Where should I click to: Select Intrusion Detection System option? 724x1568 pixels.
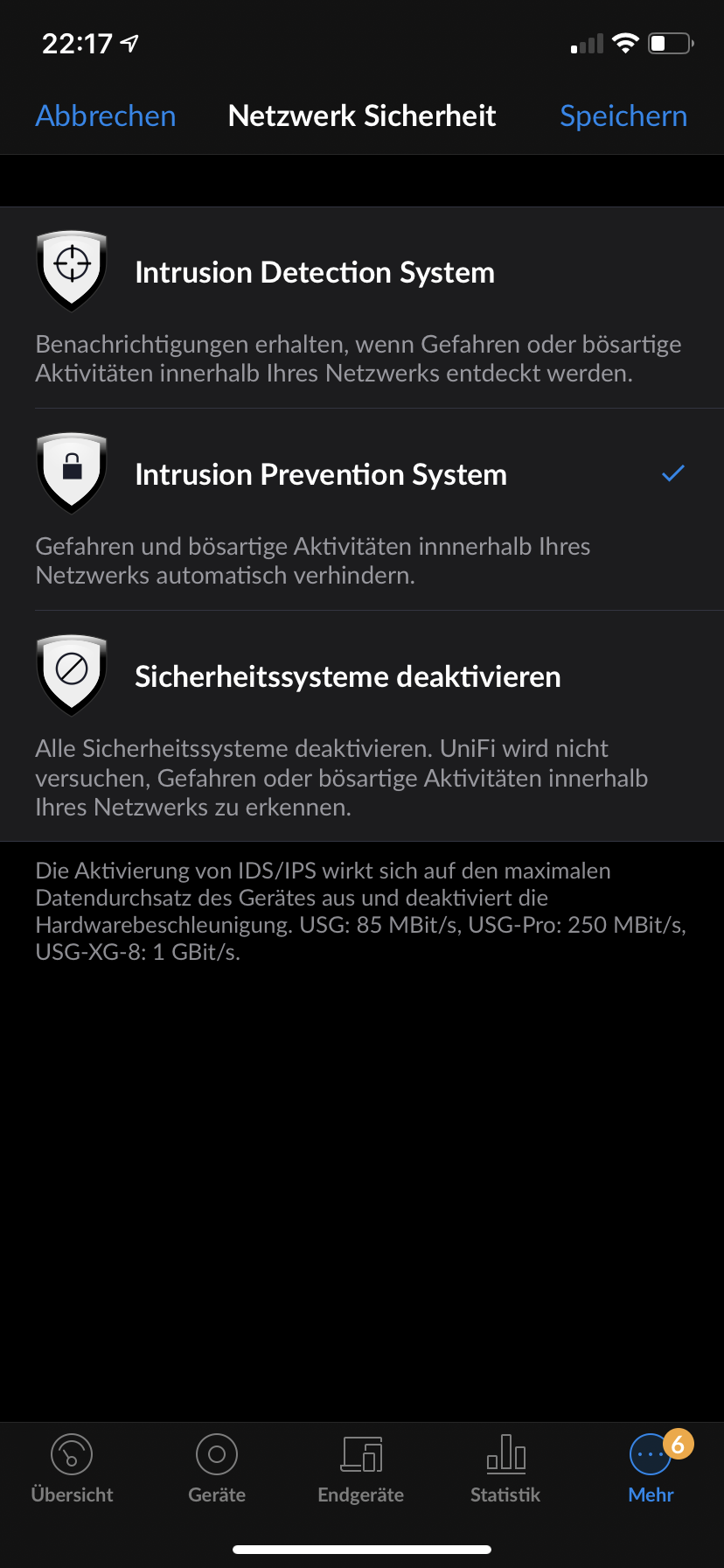pos(362,308)
